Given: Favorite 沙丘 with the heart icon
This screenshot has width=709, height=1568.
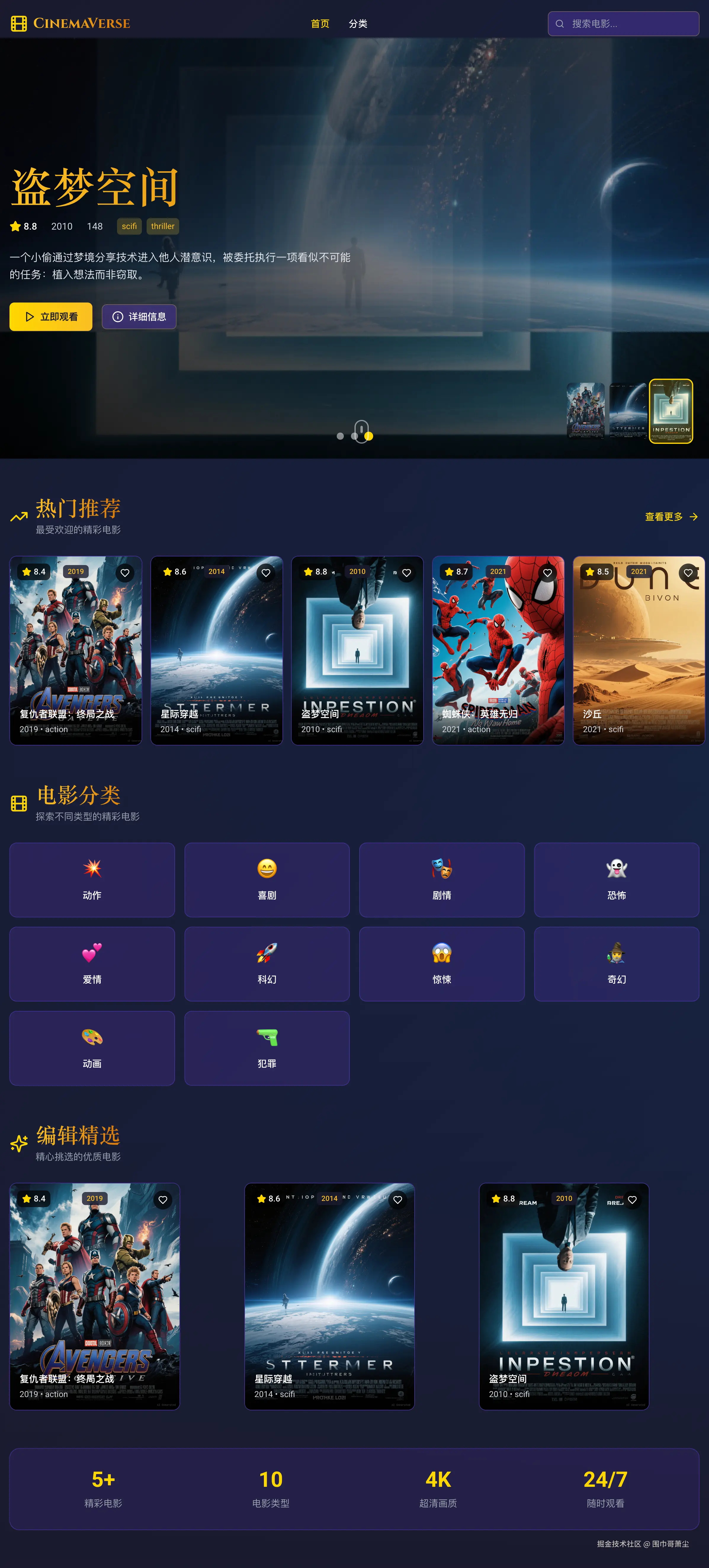Looking at the screenshot, I should click(x=688, y=573).
